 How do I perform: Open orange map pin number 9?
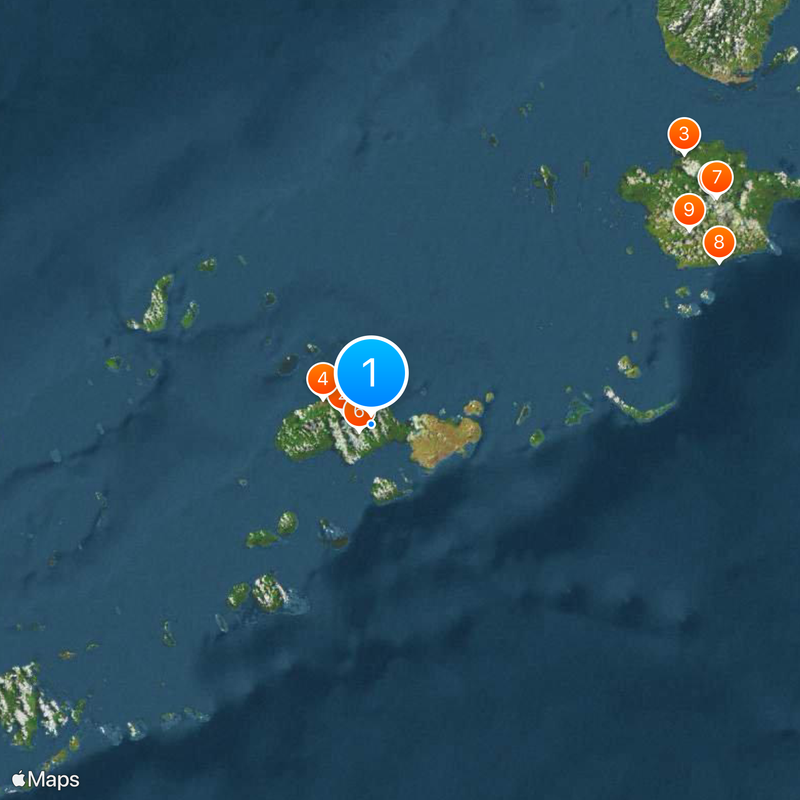[x=688, y=211]
